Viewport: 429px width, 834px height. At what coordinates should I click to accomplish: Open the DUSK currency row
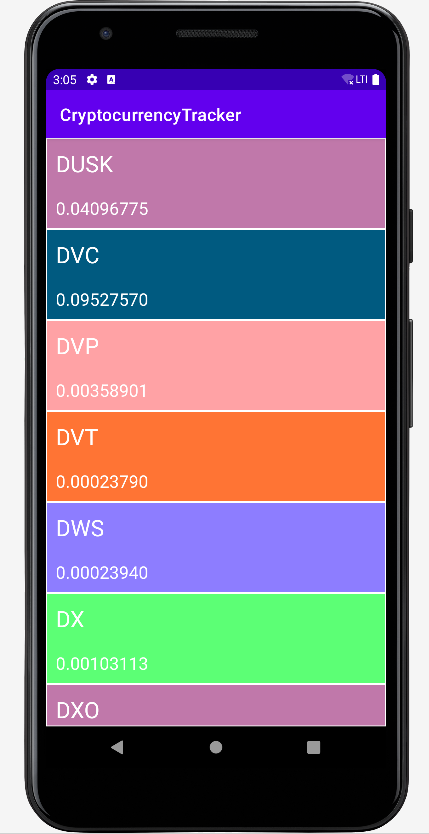(216, 184)
